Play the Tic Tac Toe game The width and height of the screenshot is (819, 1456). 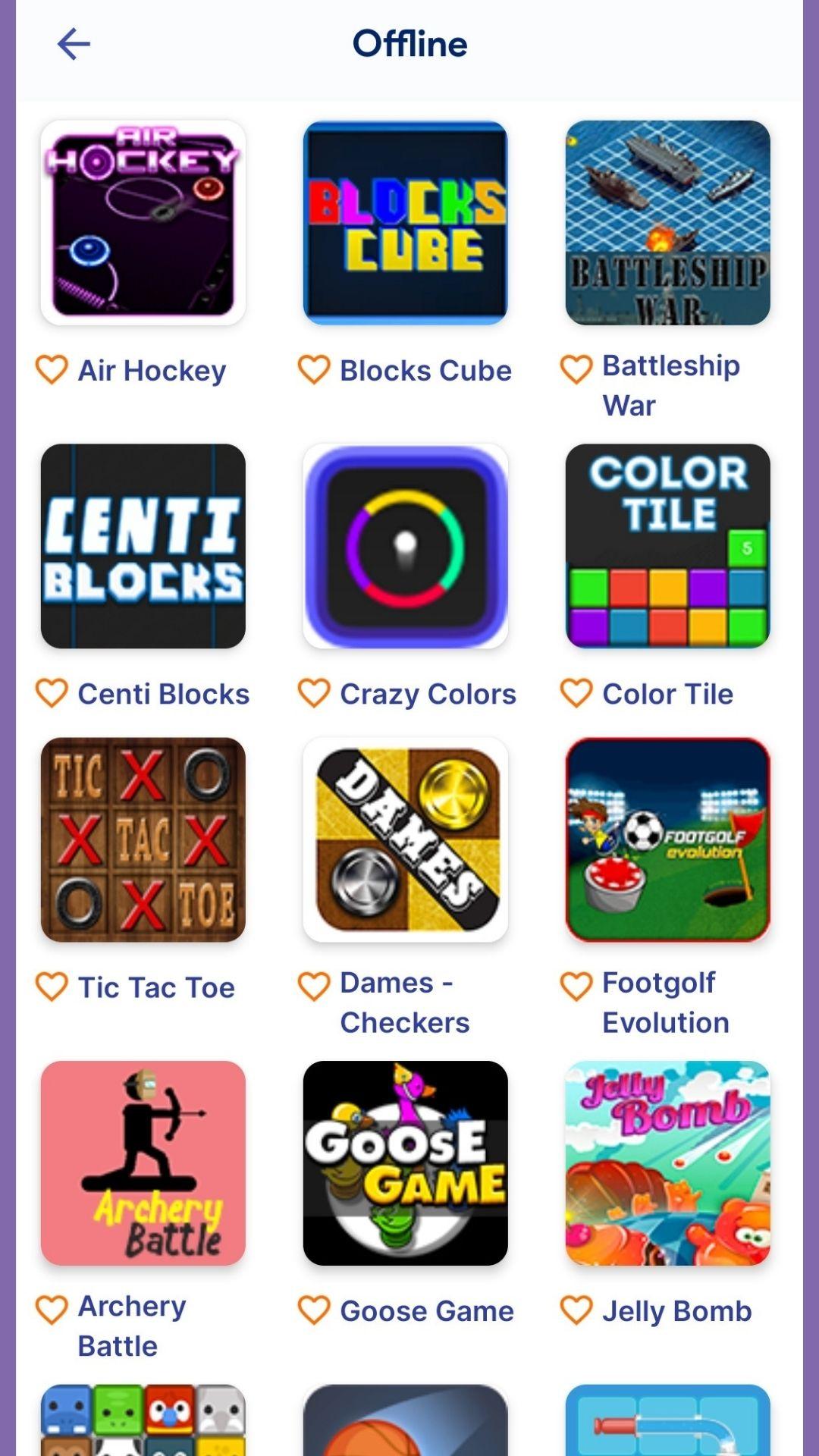coord(143,839)
